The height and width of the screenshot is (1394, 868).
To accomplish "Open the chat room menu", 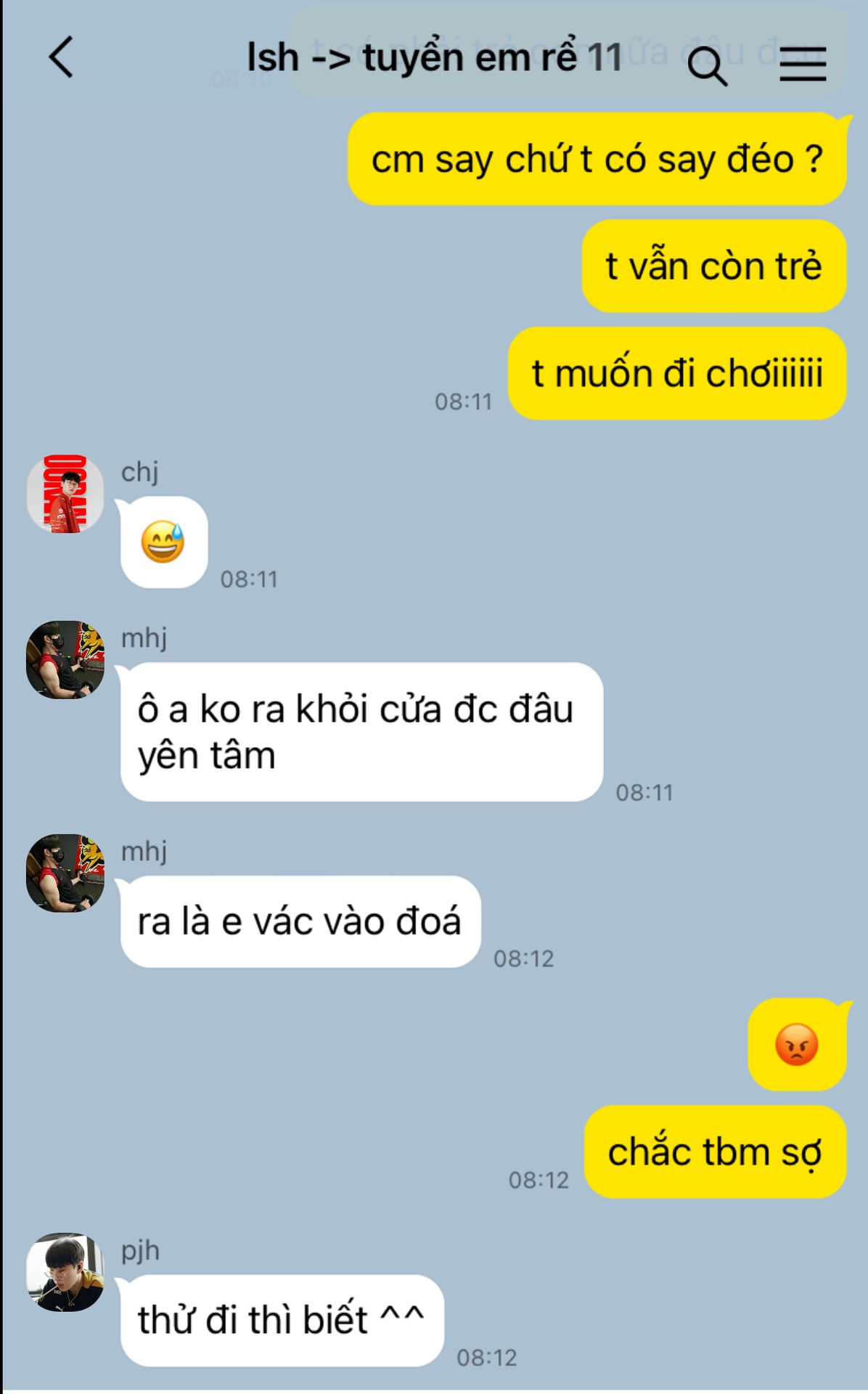I will point(803,64).
